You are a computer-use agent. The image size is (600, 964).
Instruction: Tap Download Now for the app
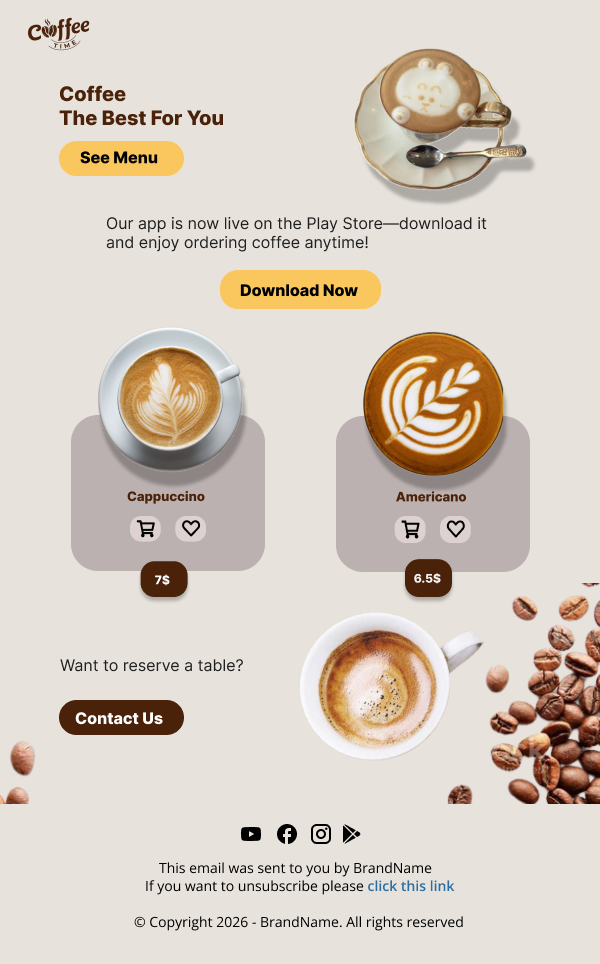click(300, 290)
